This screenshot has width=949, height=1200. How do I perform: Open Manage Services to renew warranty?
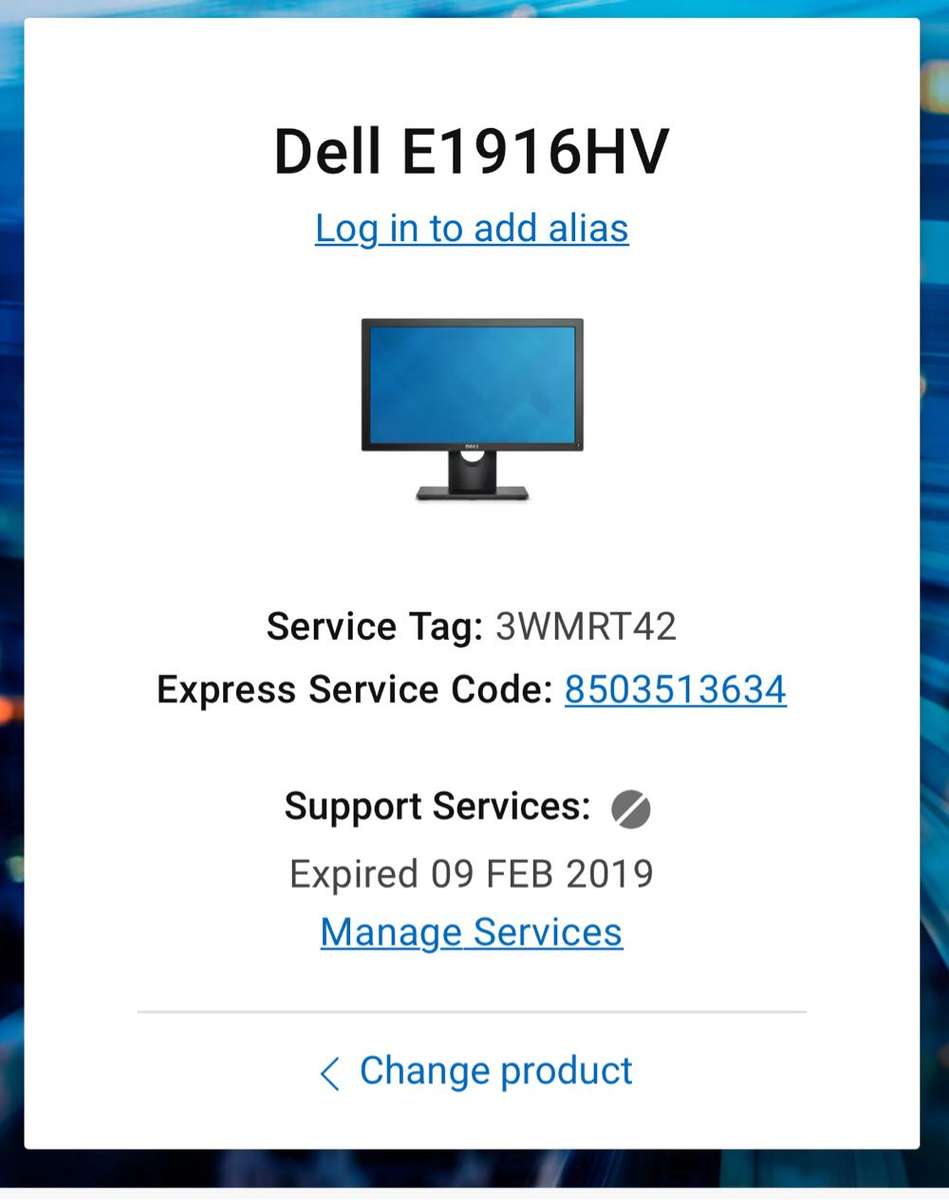pos(470,932)
